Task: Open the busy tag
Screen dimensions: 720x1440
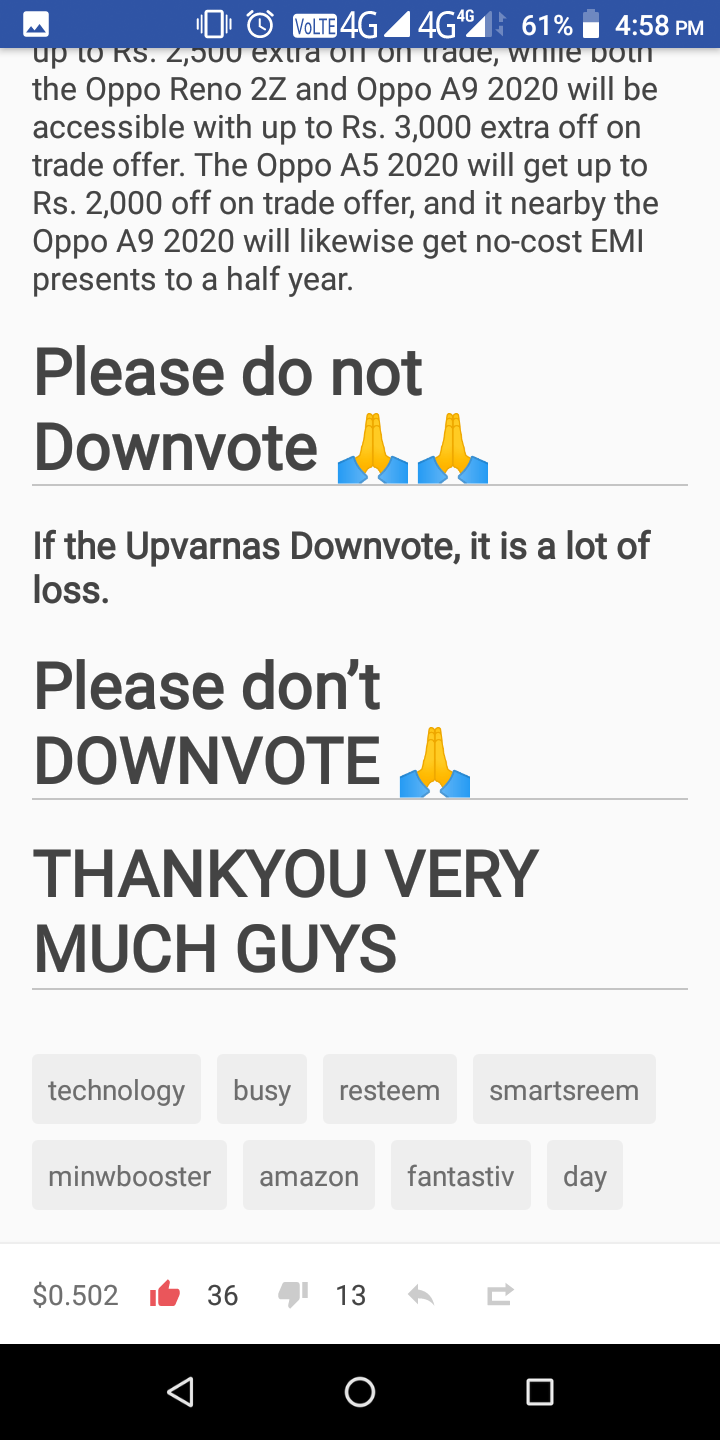Action: click(262, 1089)
